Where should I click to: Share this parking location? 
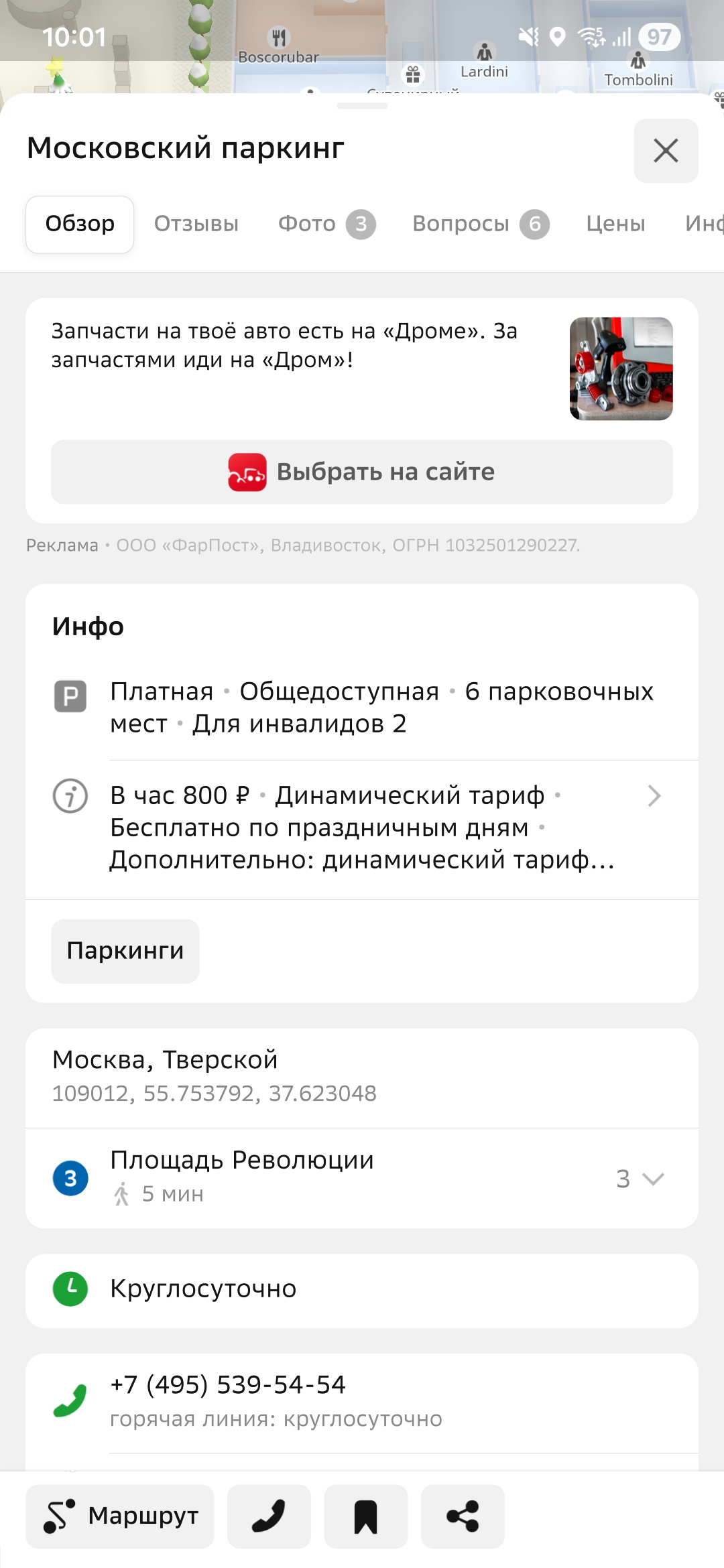[463, 1516]
